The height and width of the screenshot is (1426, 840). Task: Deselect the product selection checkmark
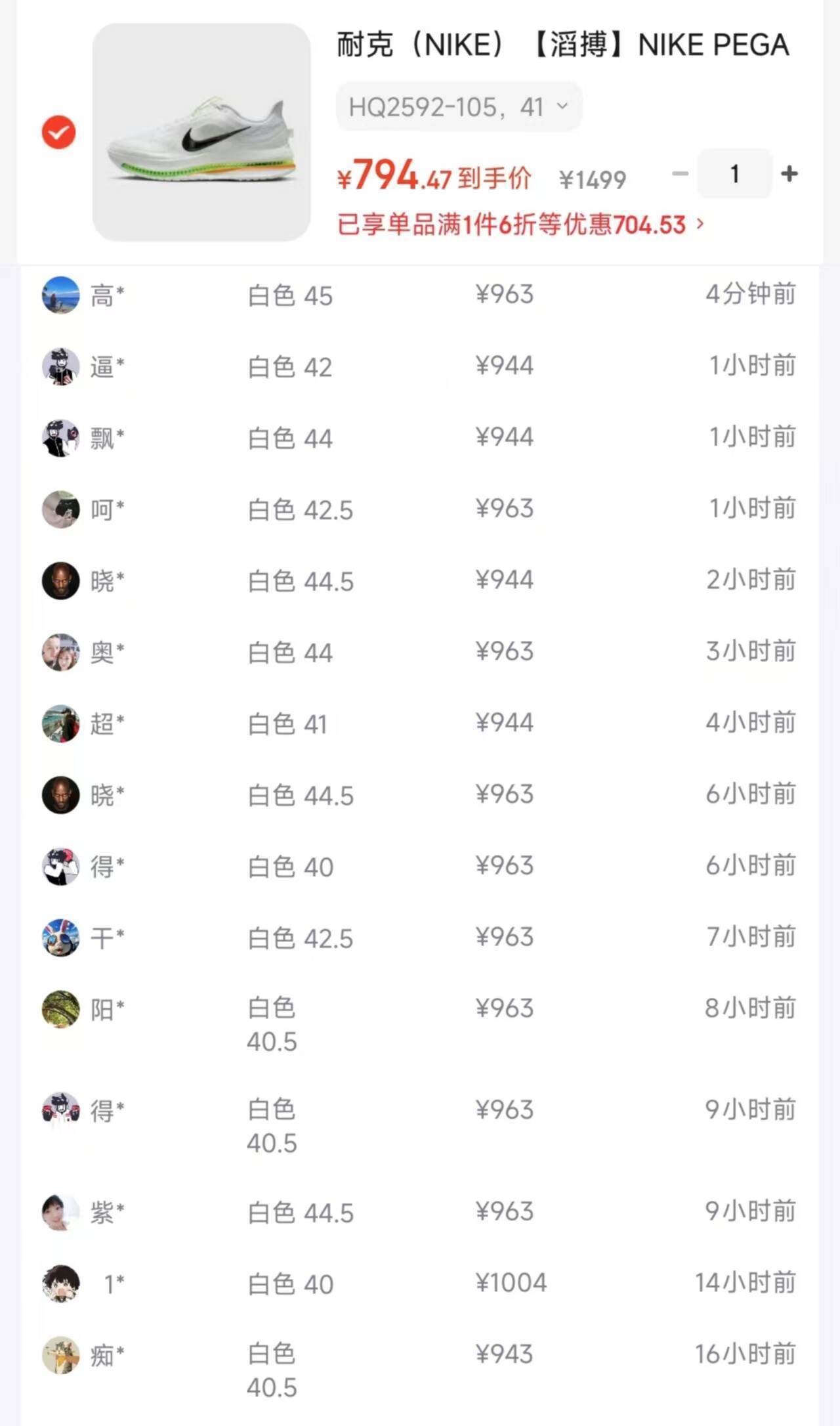58,132
